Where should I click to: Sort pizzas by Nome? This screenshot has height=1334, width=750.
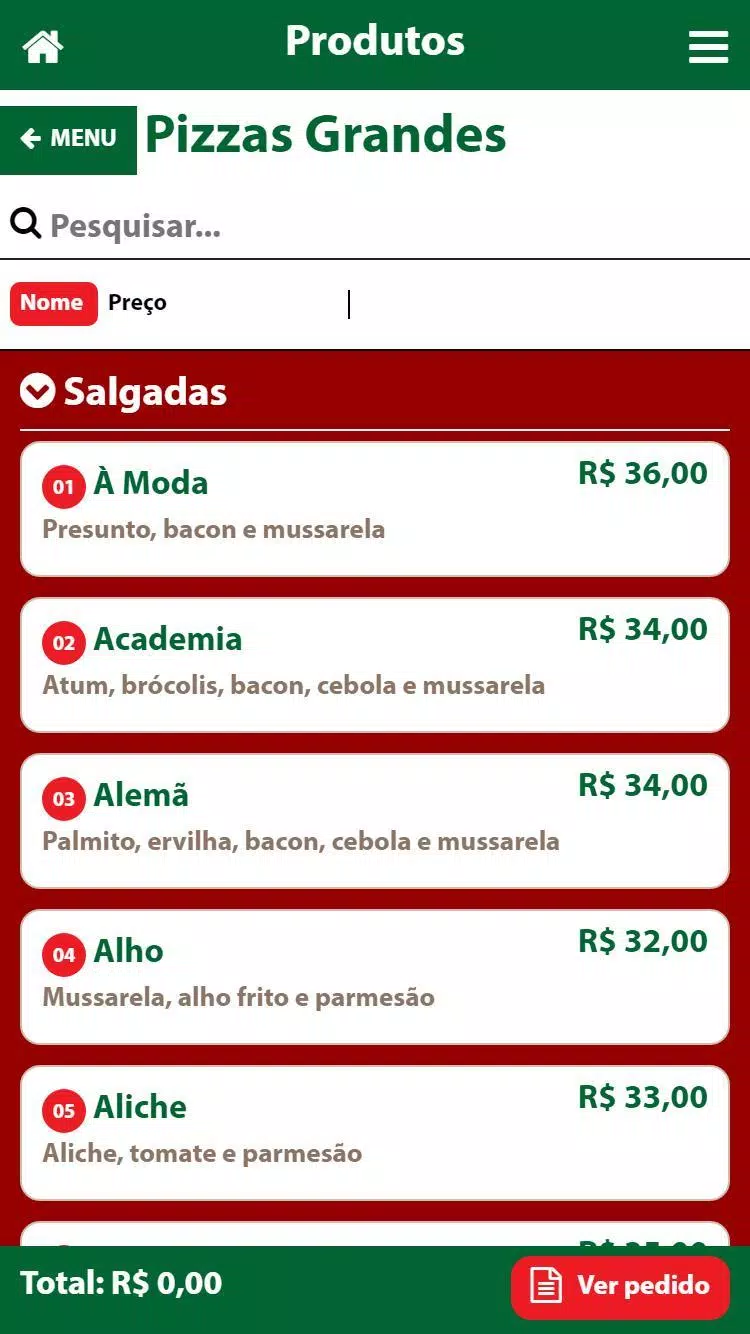tap(54, 303)
